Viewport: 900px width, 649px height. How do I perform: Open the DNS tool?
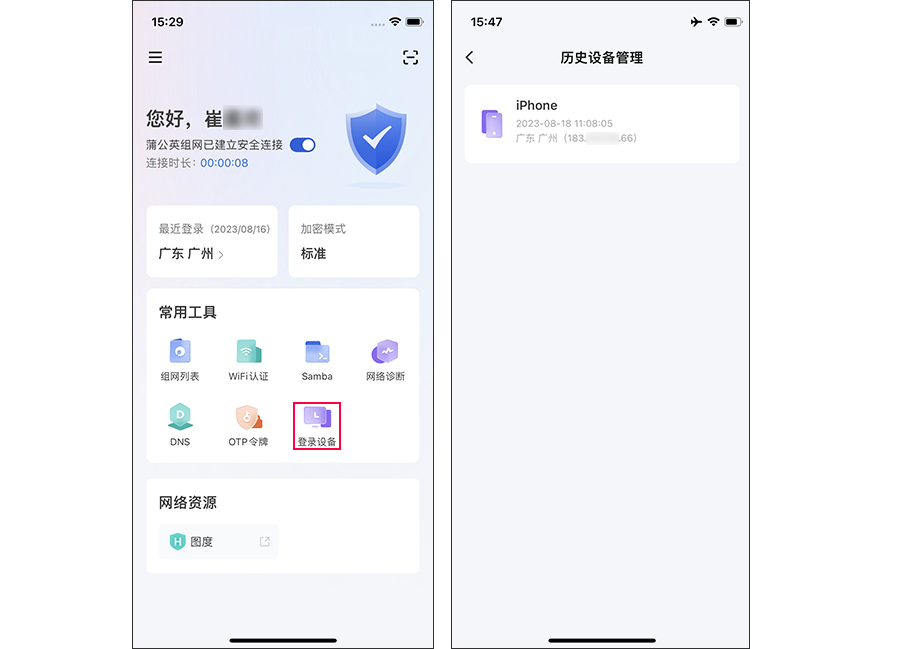(x=180, y=425)
